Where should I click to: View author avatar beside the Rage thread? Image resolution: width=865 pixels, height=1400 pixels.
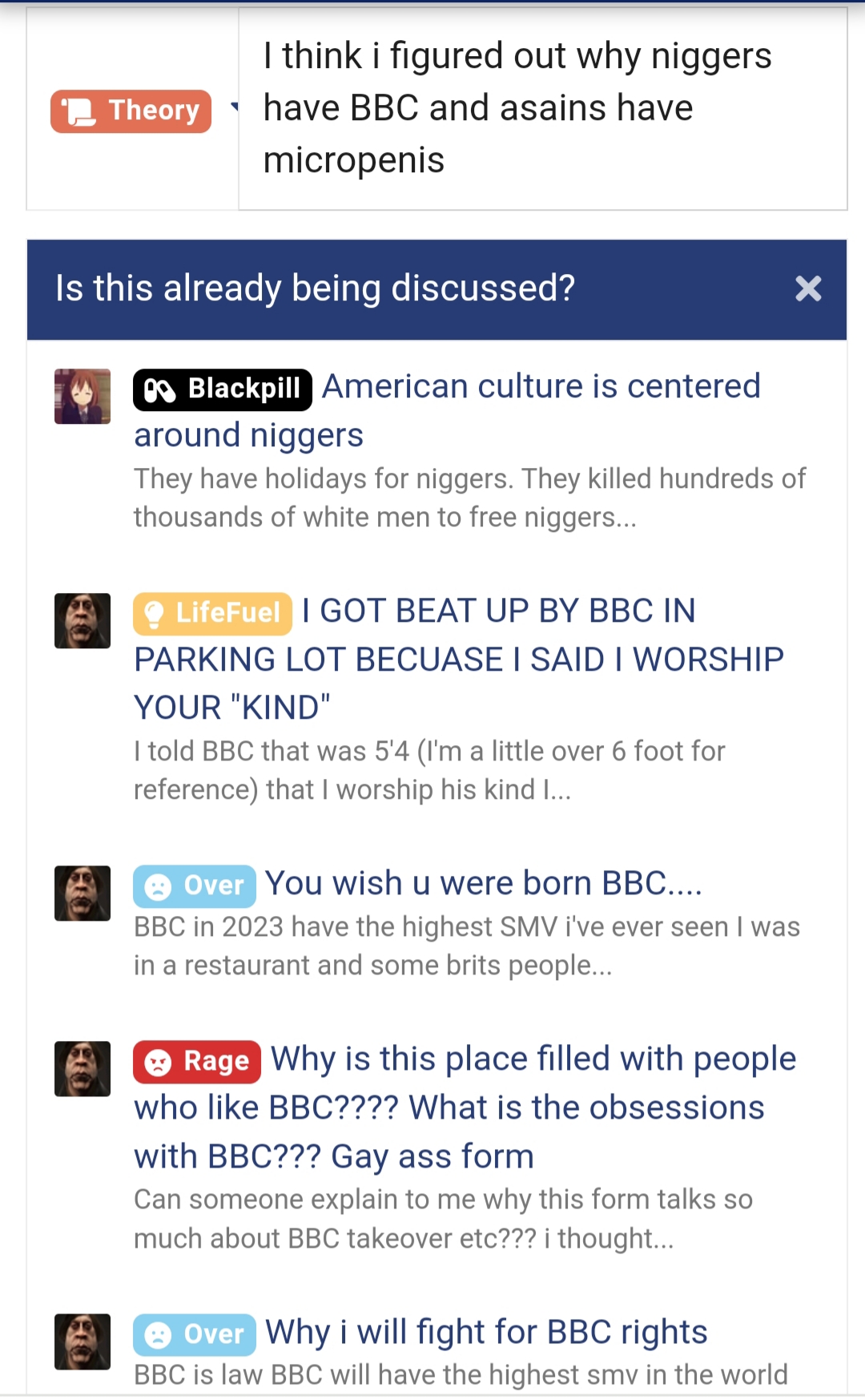(82, 1068)
